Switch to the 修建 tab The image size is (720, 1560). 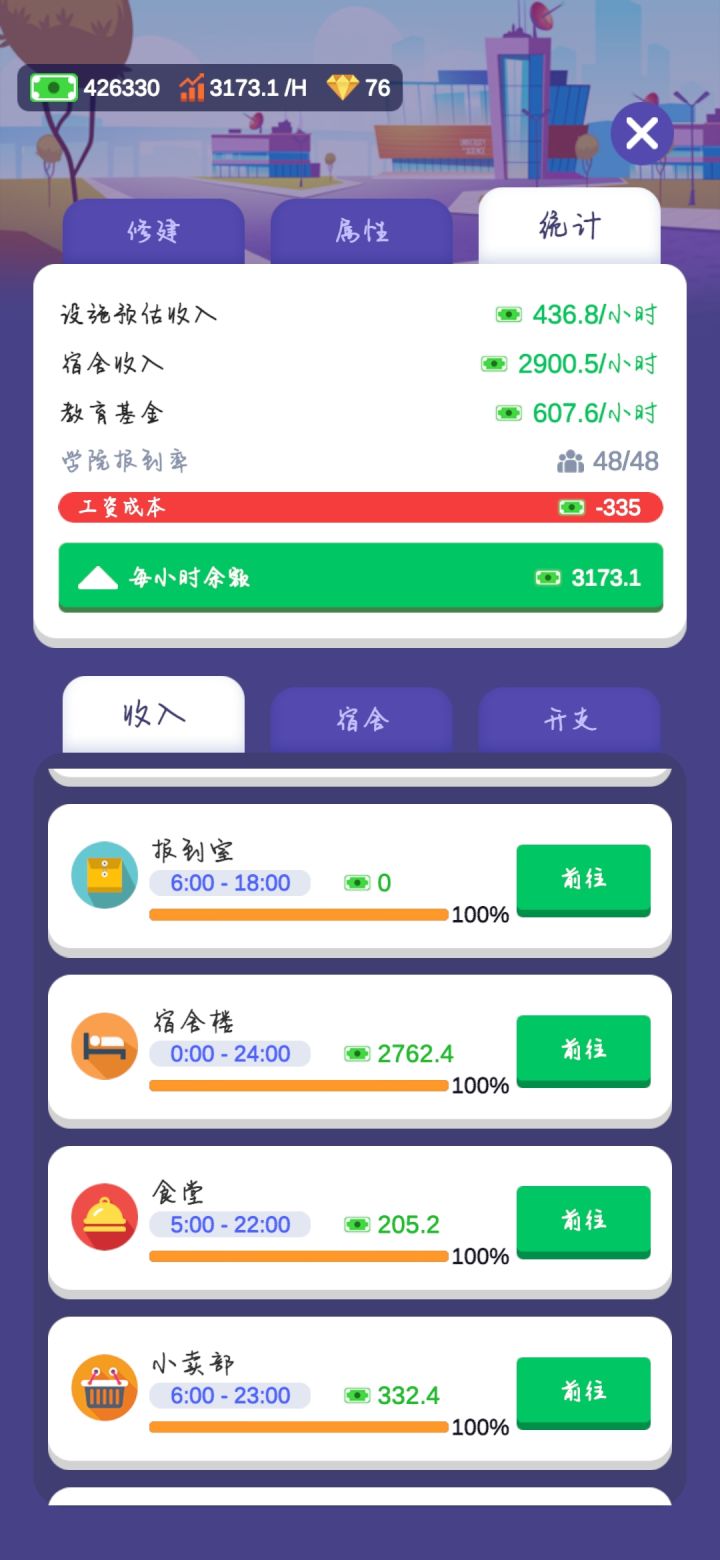point(155,231)
